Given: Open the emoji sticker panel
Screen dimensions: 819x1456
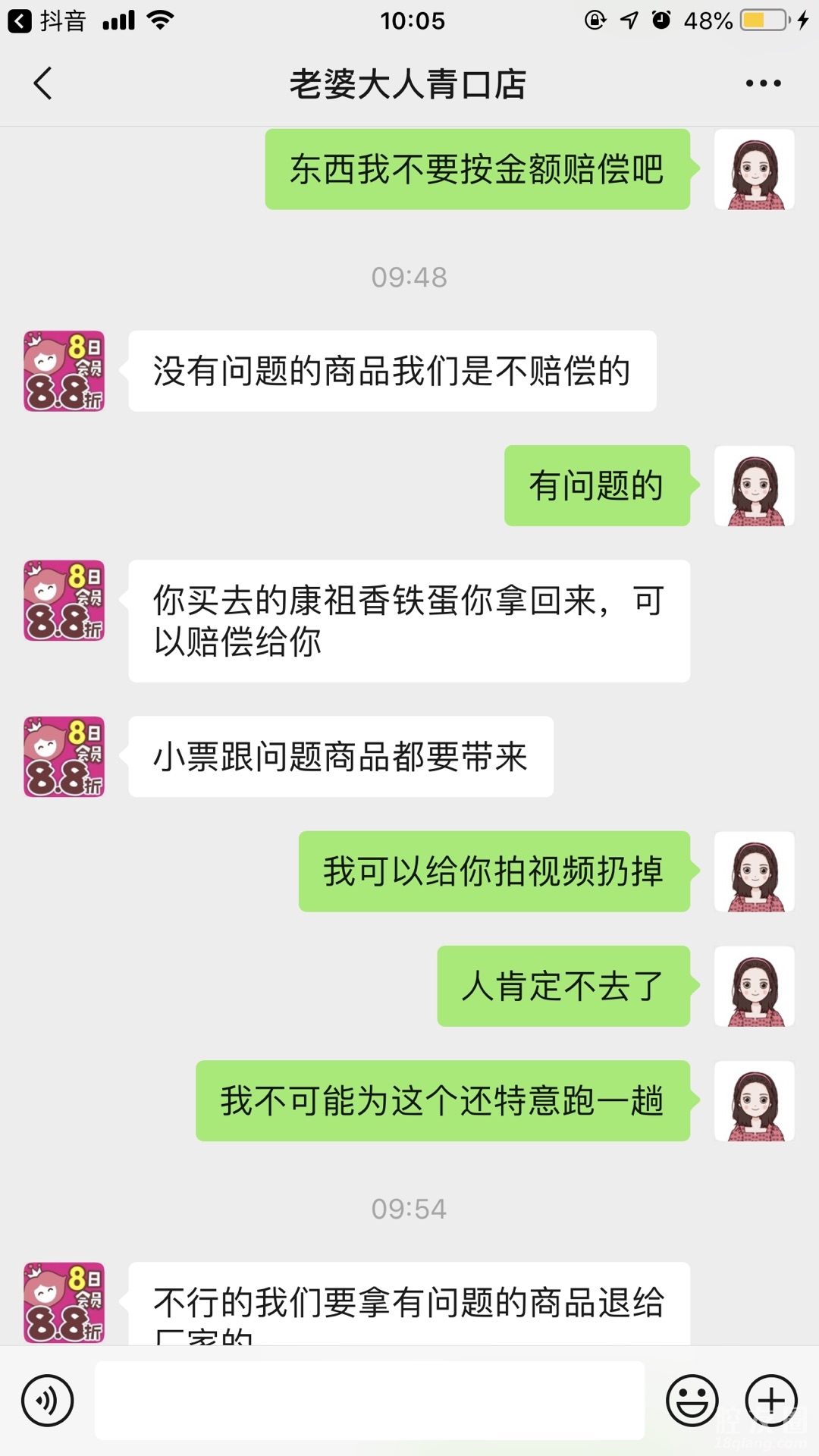Looking at the screenshot, I should coord(692,1401).
